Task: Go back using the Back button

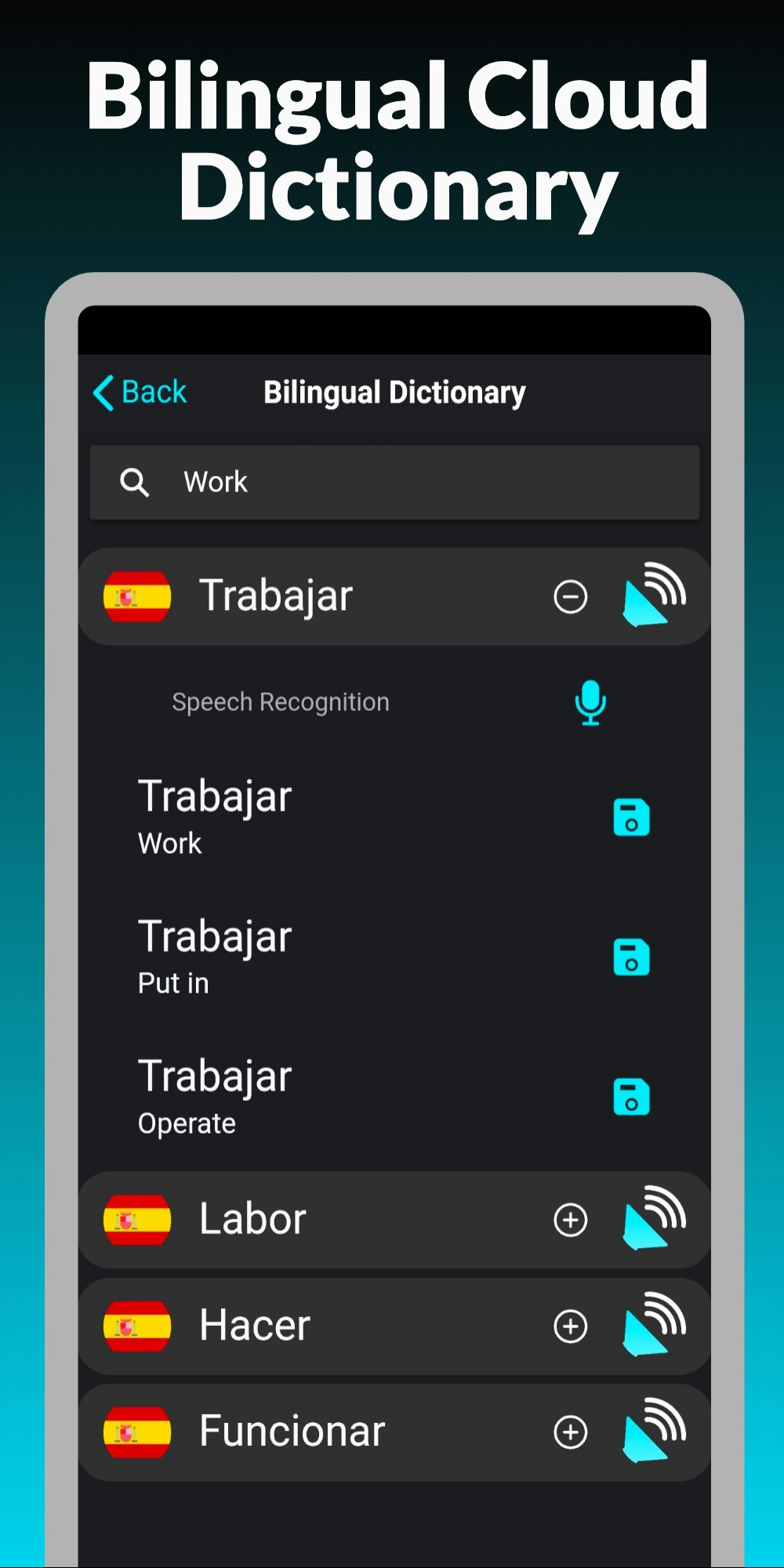Action: coord(140,392)
